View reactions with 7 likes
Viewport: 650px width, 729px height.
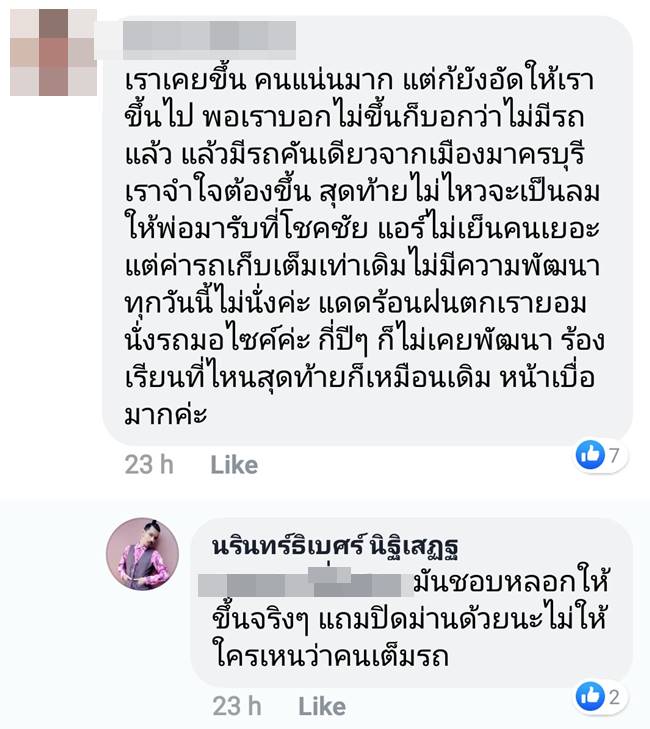tap(600, 456)
